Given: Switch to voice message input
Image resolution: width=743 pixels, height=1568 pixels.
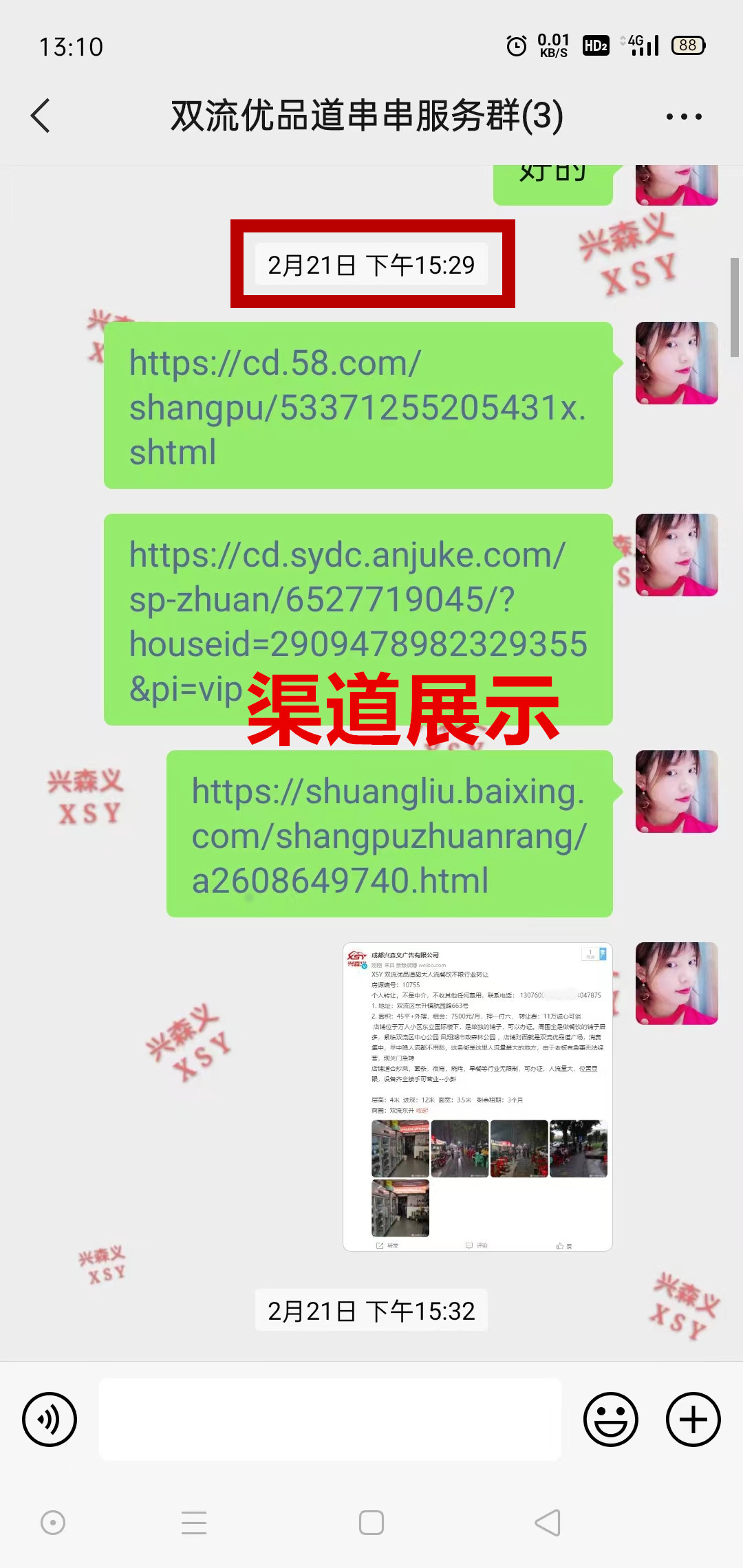Looking at the screenshot, I should (x=50, y=1419).
